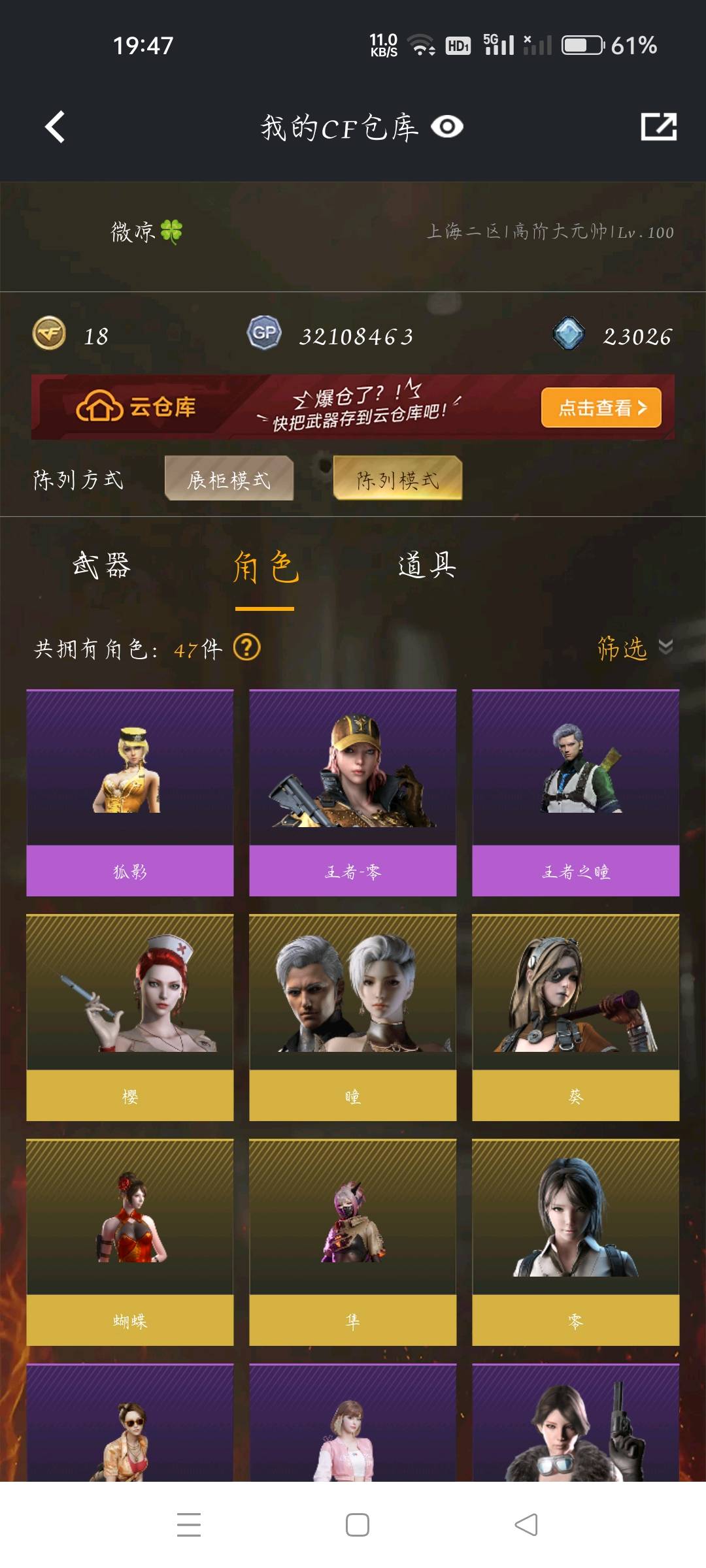Image resolution: width=706 pixels, height=1568 pixels.
Task: Tap the share icon in the header
Action: 658,127
